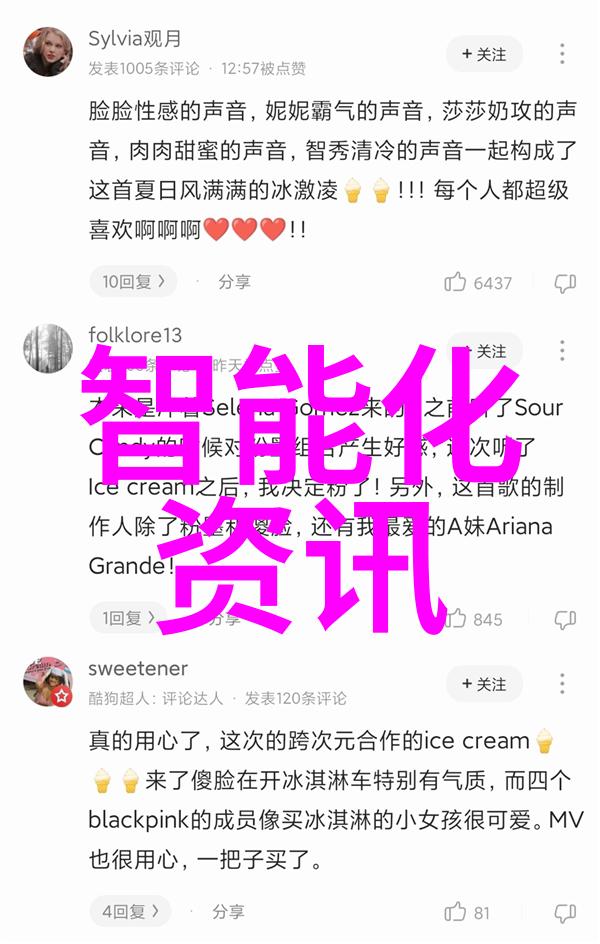The height and width of the screenshot is (944, 600).
Task: Dislike Sylvia观月's comment
Action: pos(566,283)
